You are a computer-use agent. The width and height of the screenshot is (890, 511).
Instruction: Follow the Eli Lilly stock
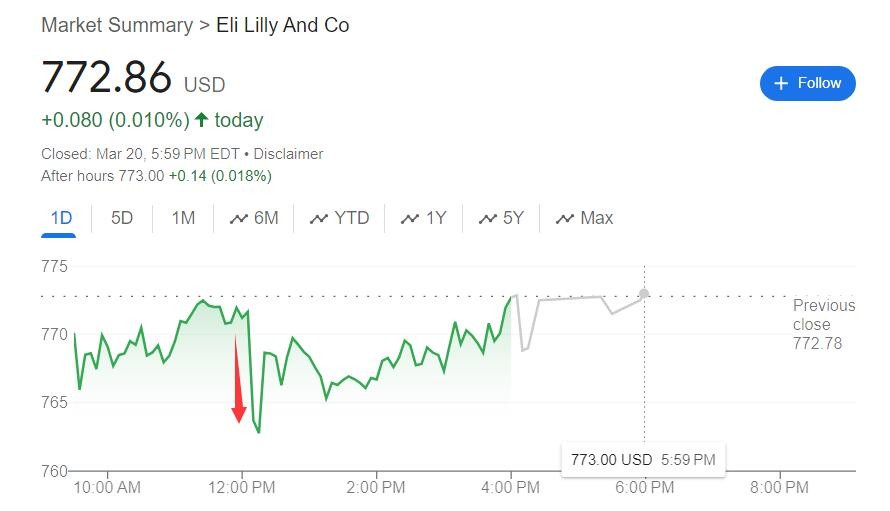pos(807,83)
